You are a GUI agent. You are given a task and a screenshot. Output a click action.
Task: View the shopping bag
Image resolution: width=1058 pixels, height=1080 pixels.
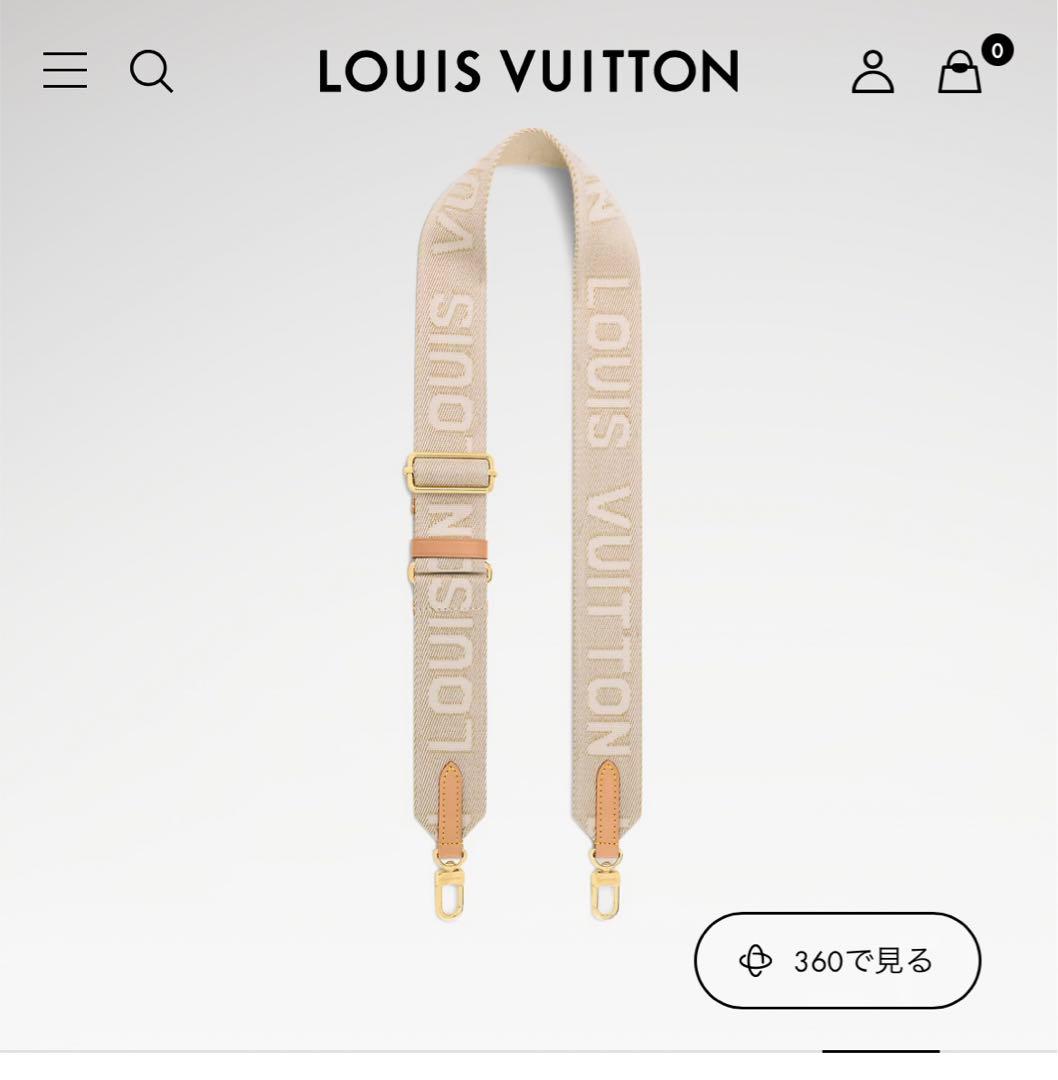(x=961, y=72)
